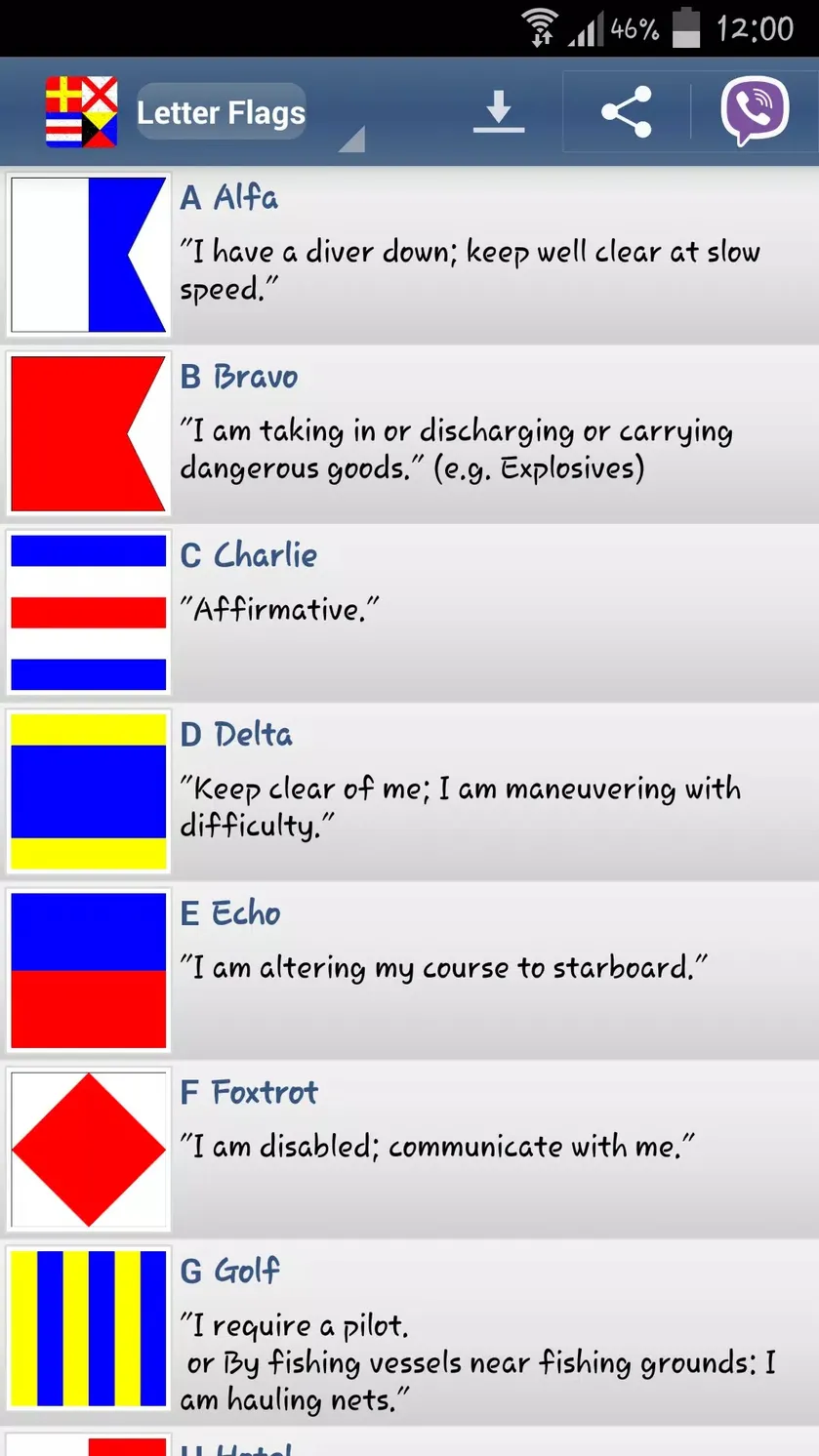Viewport: 819px width, 1456px height.
Task: Open the C Charlie flag row
Action: click(x=409, y=612)
